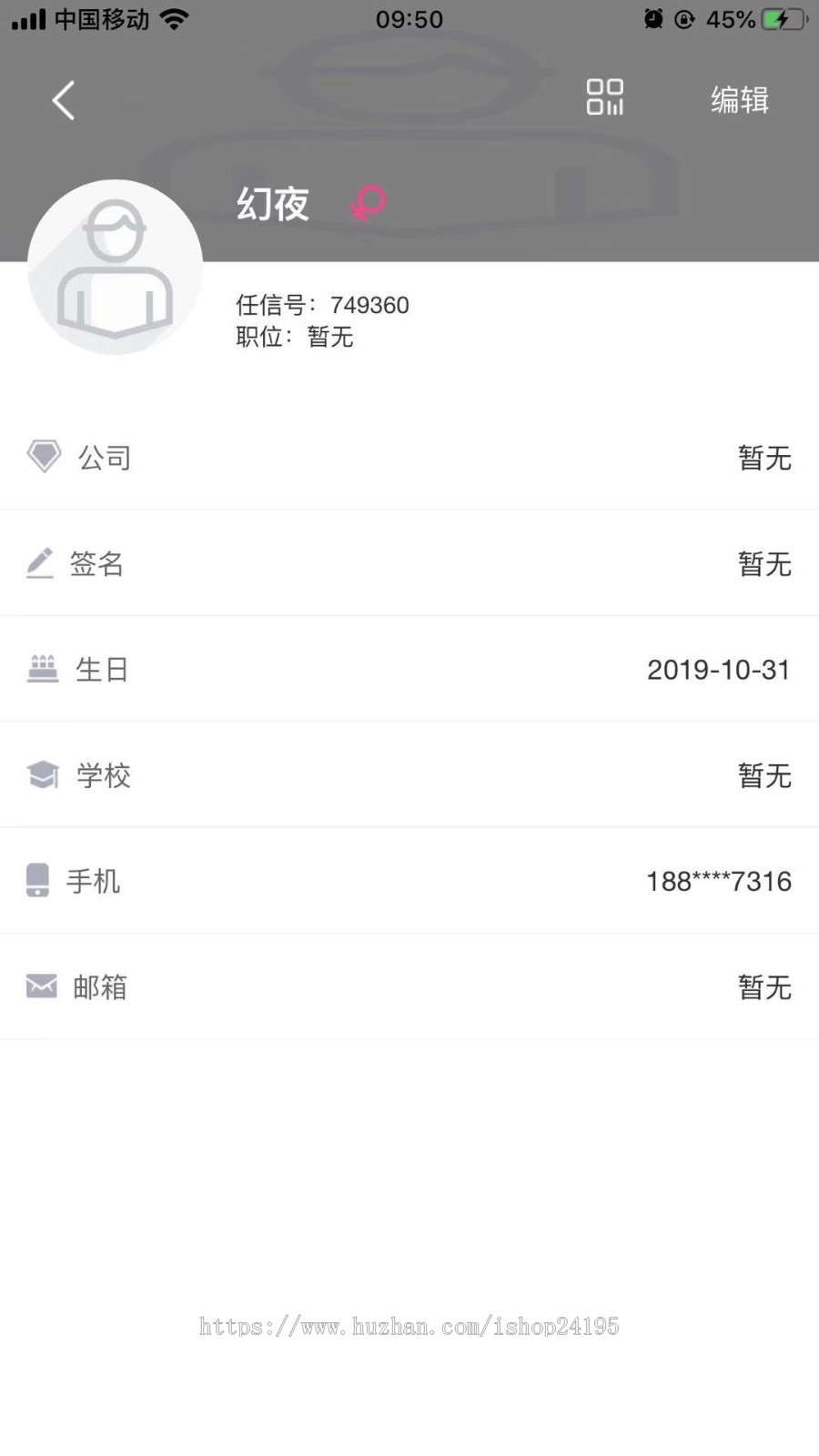Open the 手机 phone number row
This screenshot has height=1456, width=819.
pyautogui.click(x=409, y=881)
